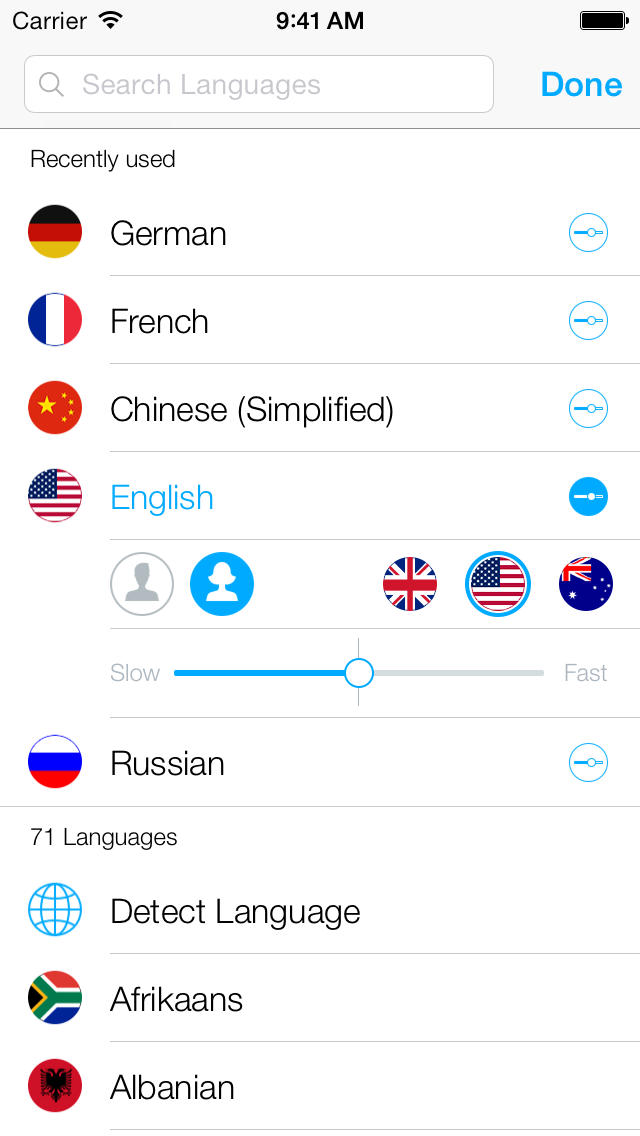Tap the speech speed slider track
The image size is (640, 1136).
click(450, 673)
